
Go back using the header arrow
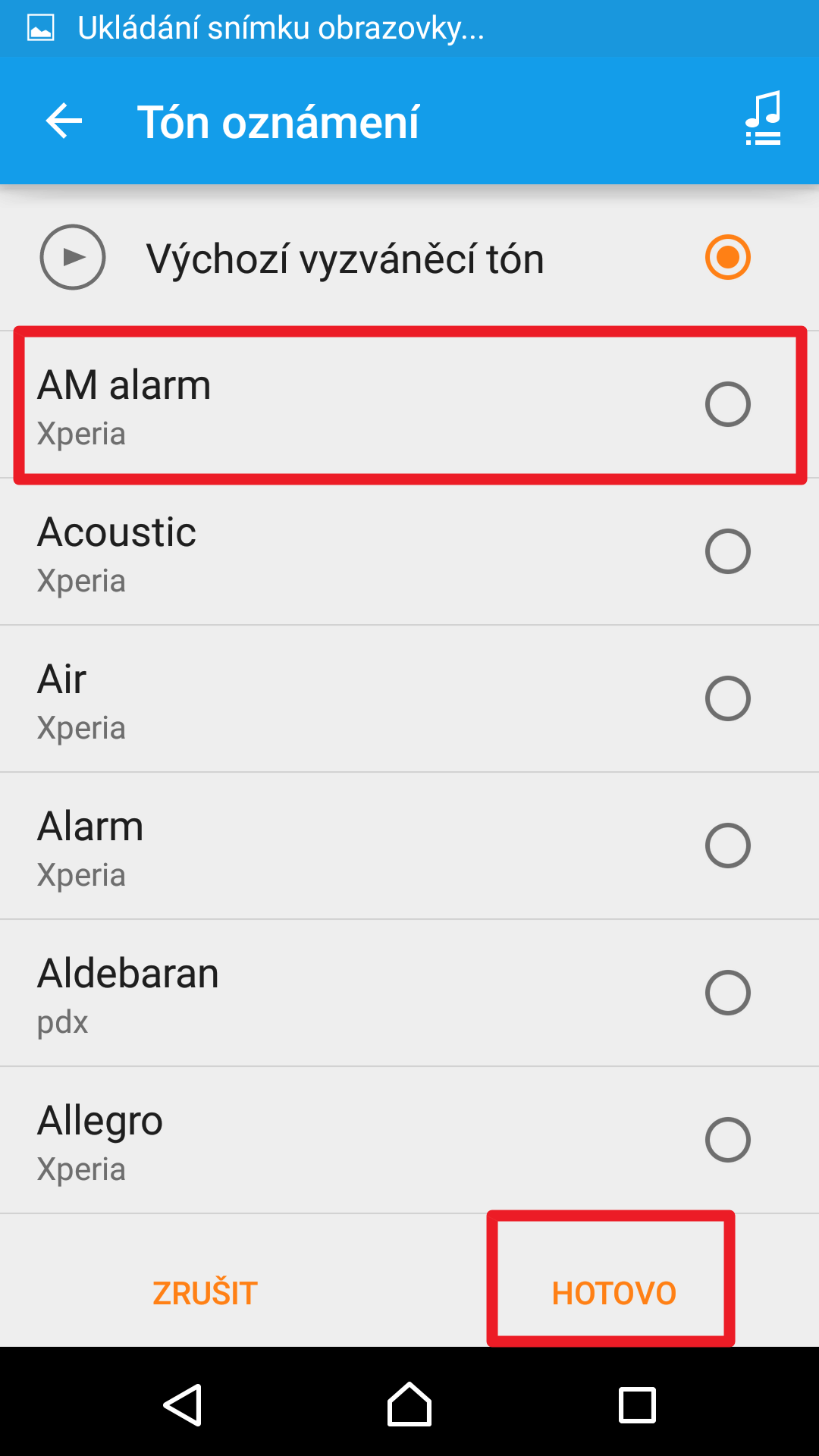pyautogui.click(x=64, y=121)
